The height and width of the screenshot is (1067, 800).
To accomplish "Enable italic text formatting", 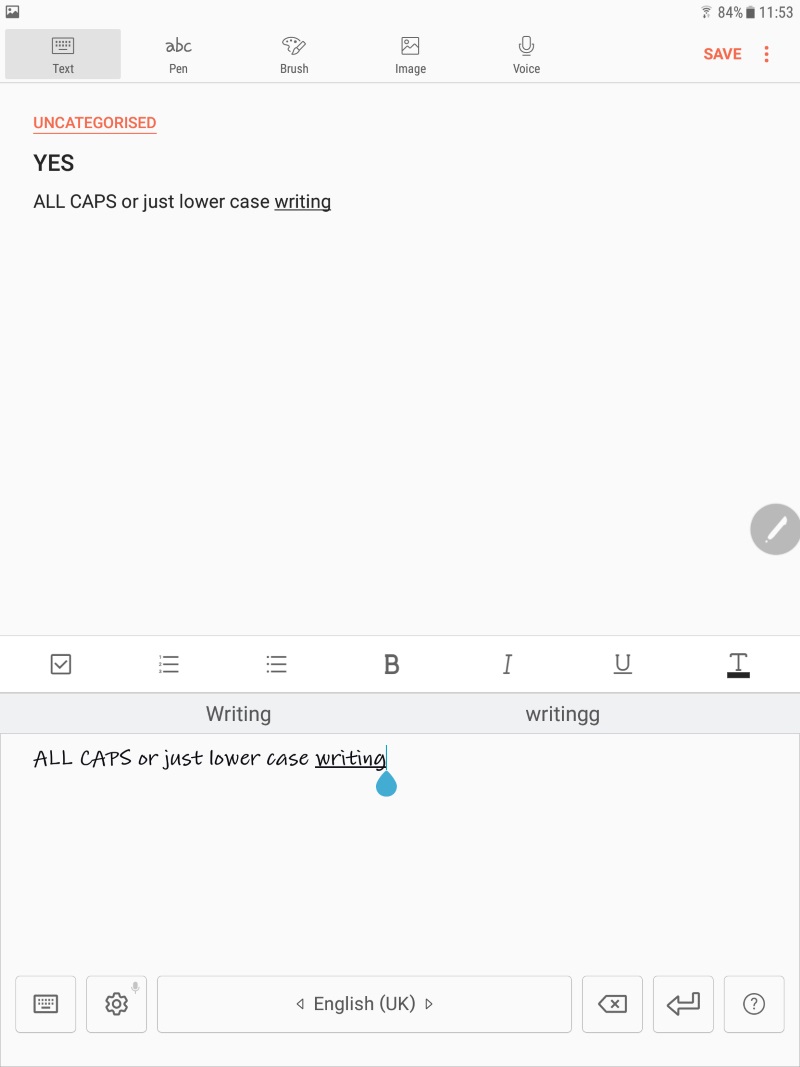I will (x=507, y=664).
